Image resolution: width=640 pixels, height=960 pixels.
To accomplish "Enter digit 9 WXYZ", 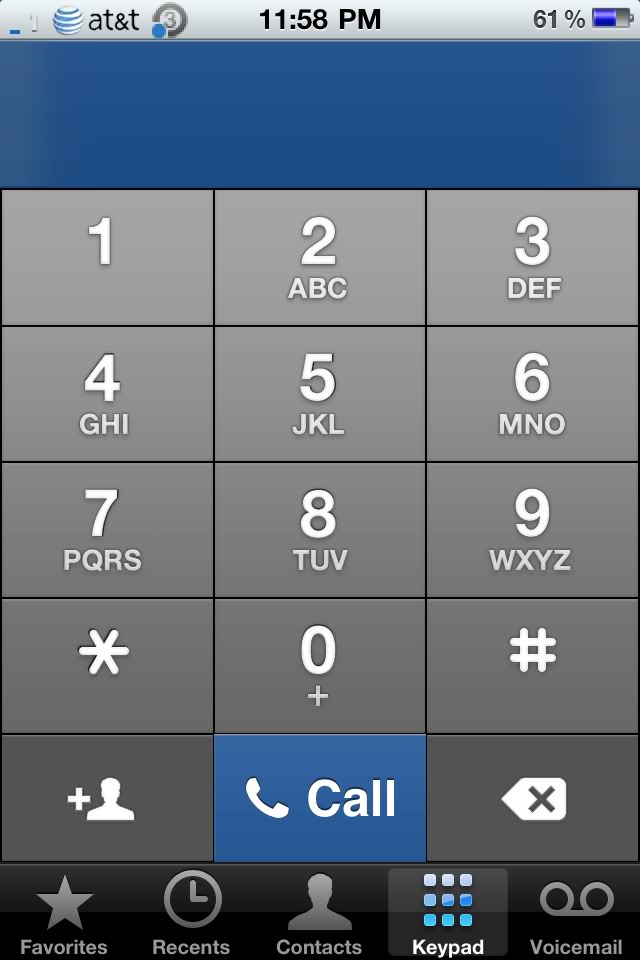I will click(532, 530).
